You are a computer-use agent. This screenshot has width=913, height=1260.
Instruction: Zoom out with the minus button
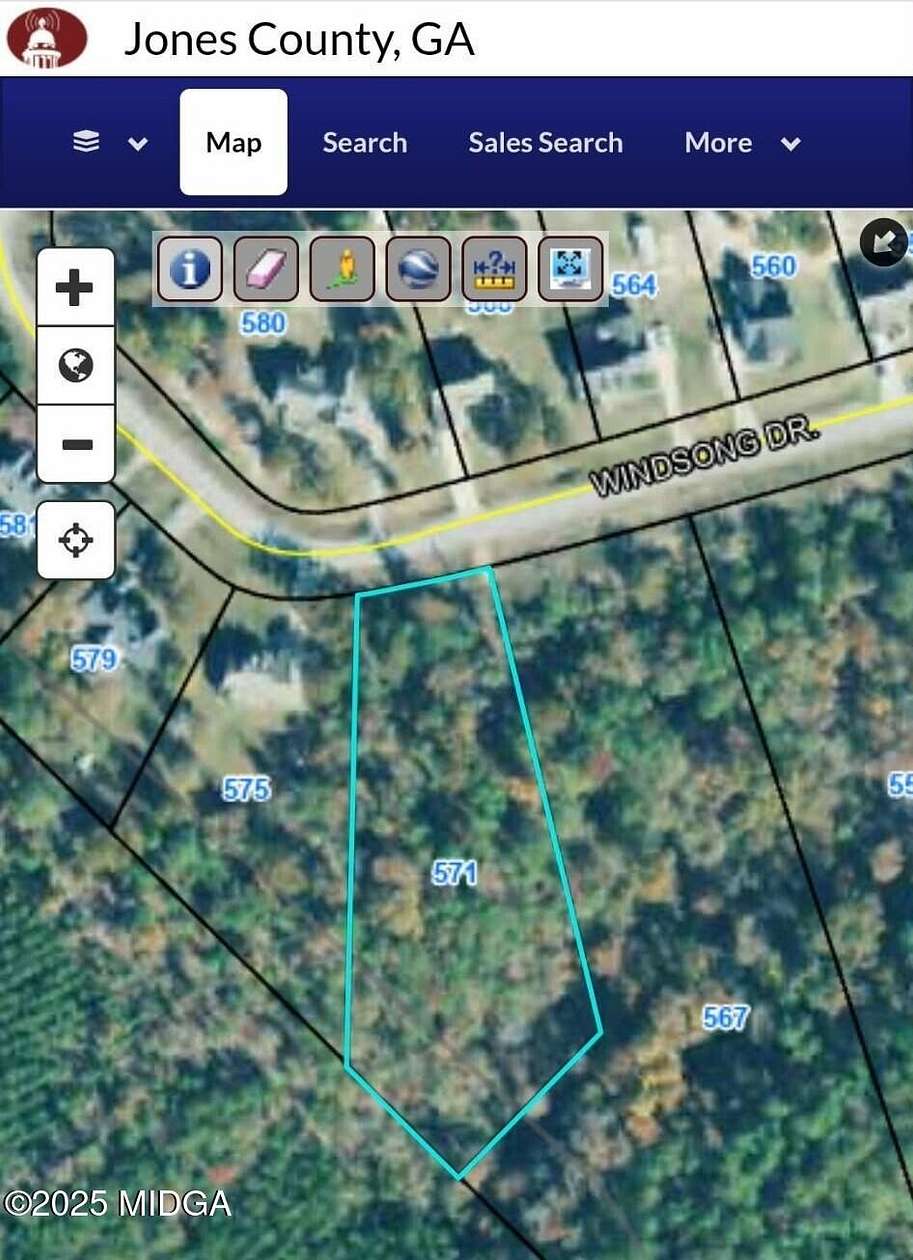pyautogui.click(x=76, y=444)
